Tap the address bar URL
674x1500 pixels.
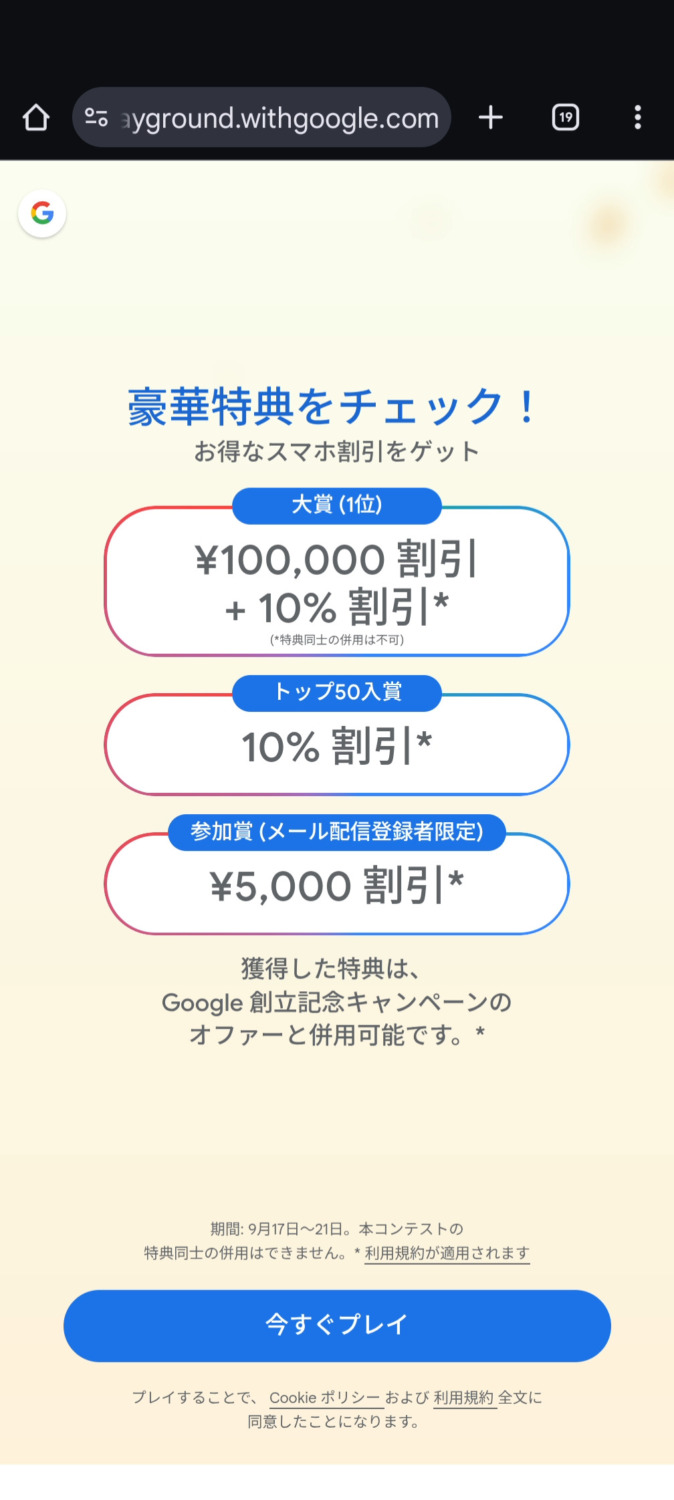point(279,118)
